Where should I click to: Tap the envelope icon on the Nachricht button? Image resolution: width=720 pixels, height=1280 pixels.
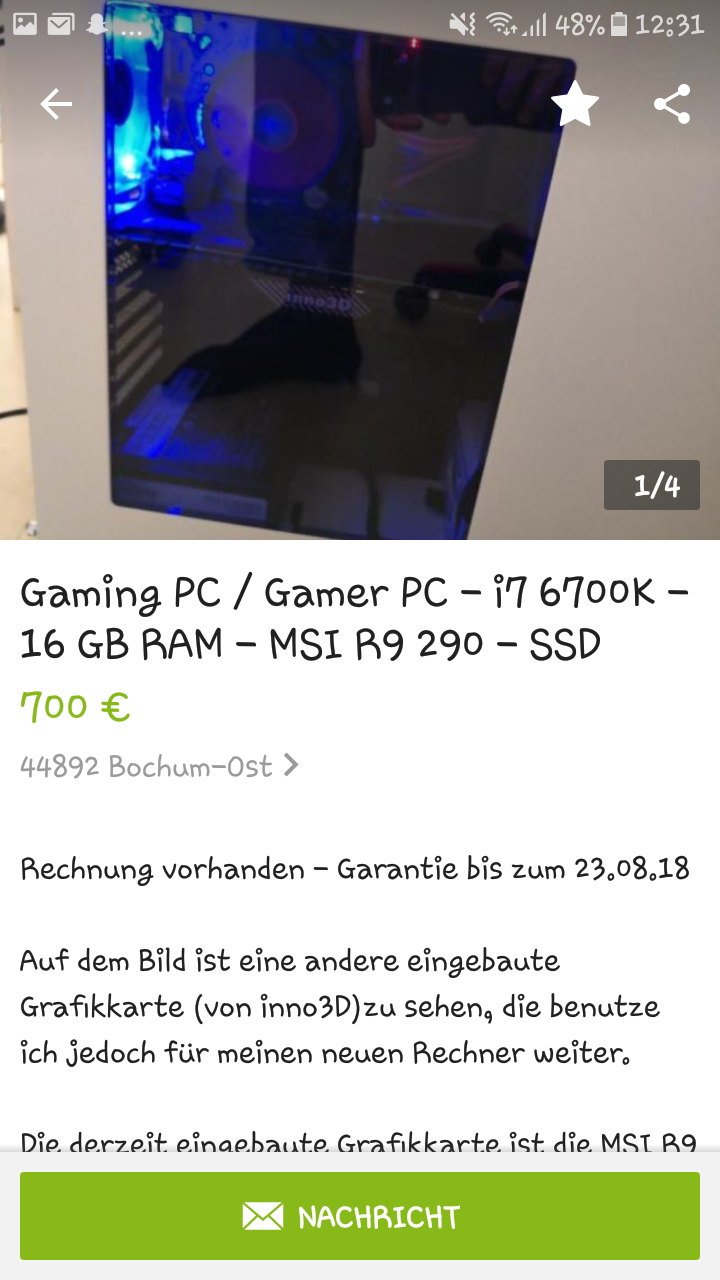[x=261, y=1216]
